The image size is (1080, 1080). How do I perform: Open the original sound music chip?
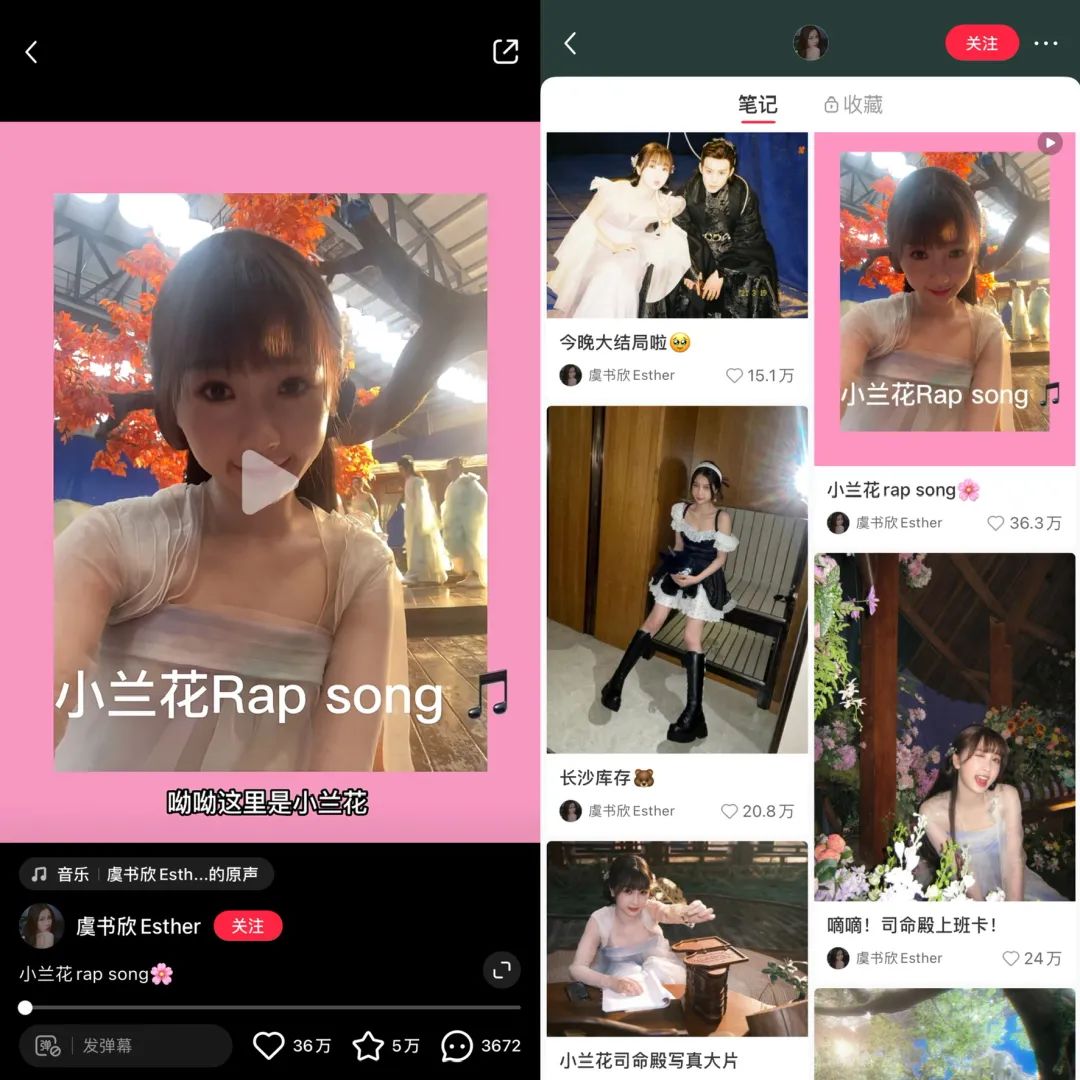(x=146, y=874)
